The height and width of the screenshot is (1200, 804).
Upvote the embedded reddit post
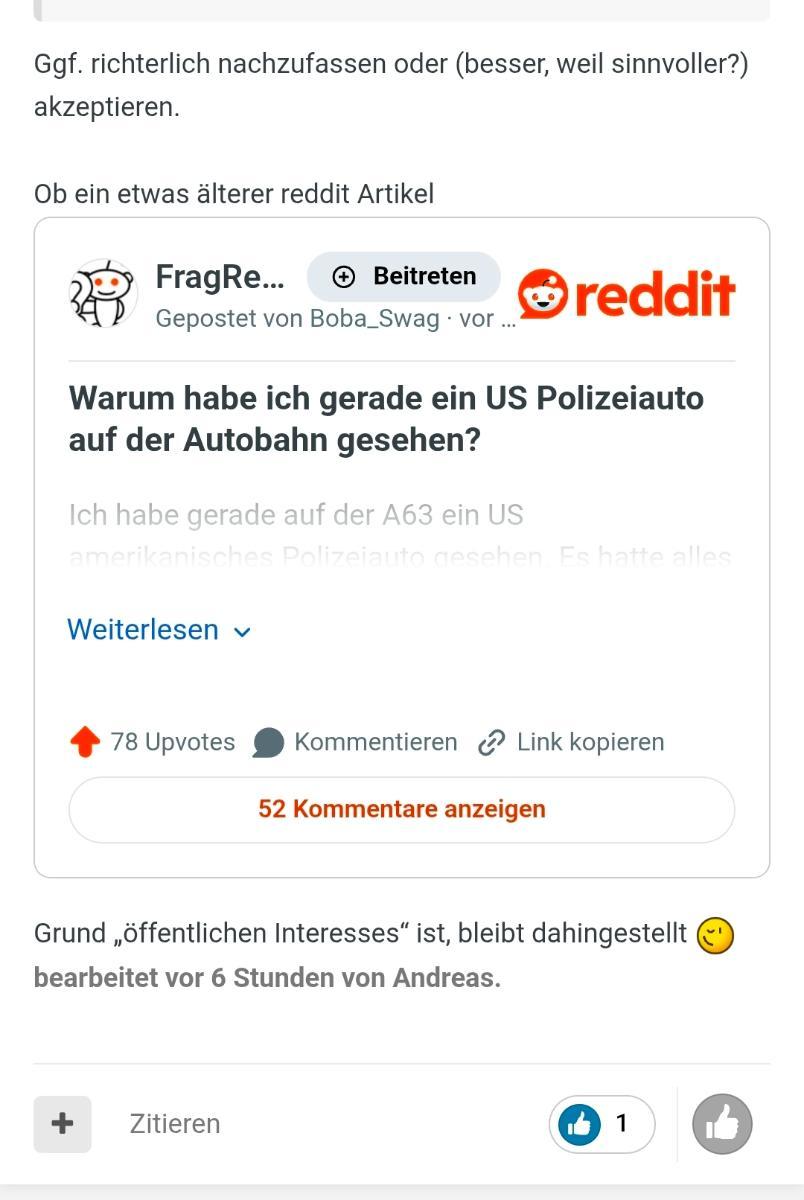pyautogui.click(x=87, y=742)
